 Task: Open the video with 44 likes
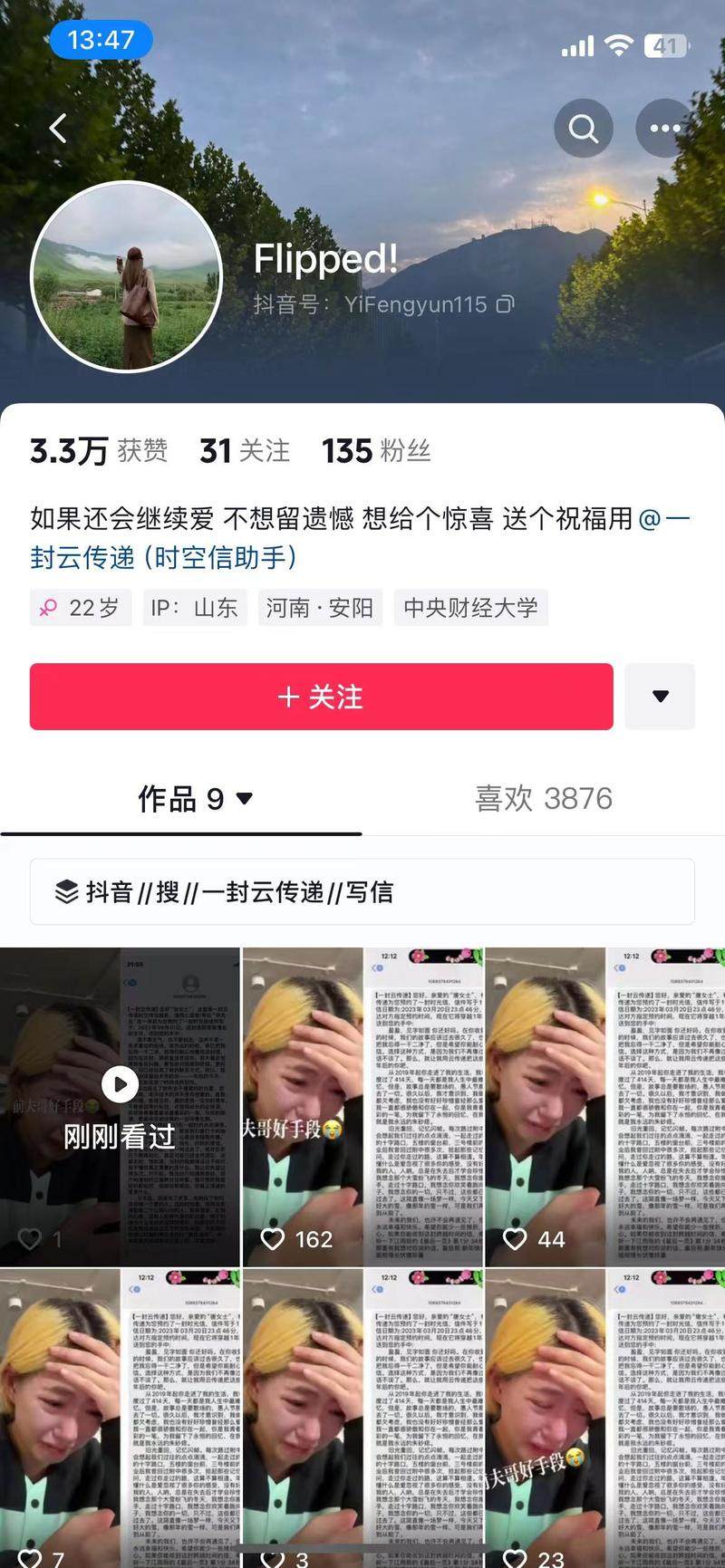point(604,1105)
